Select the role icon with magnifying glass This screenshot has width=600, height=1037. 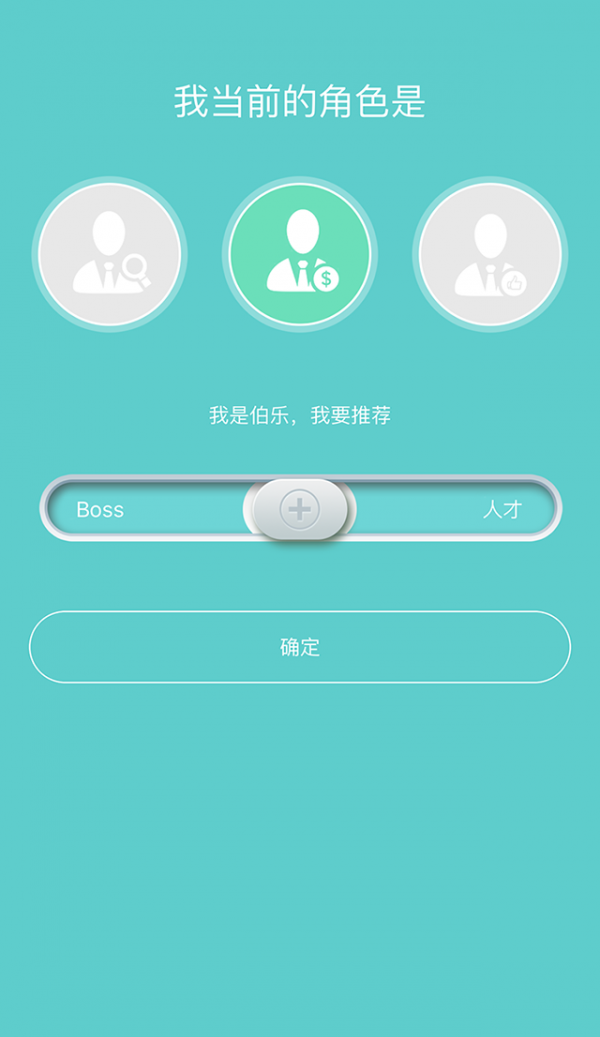point(109,254)
